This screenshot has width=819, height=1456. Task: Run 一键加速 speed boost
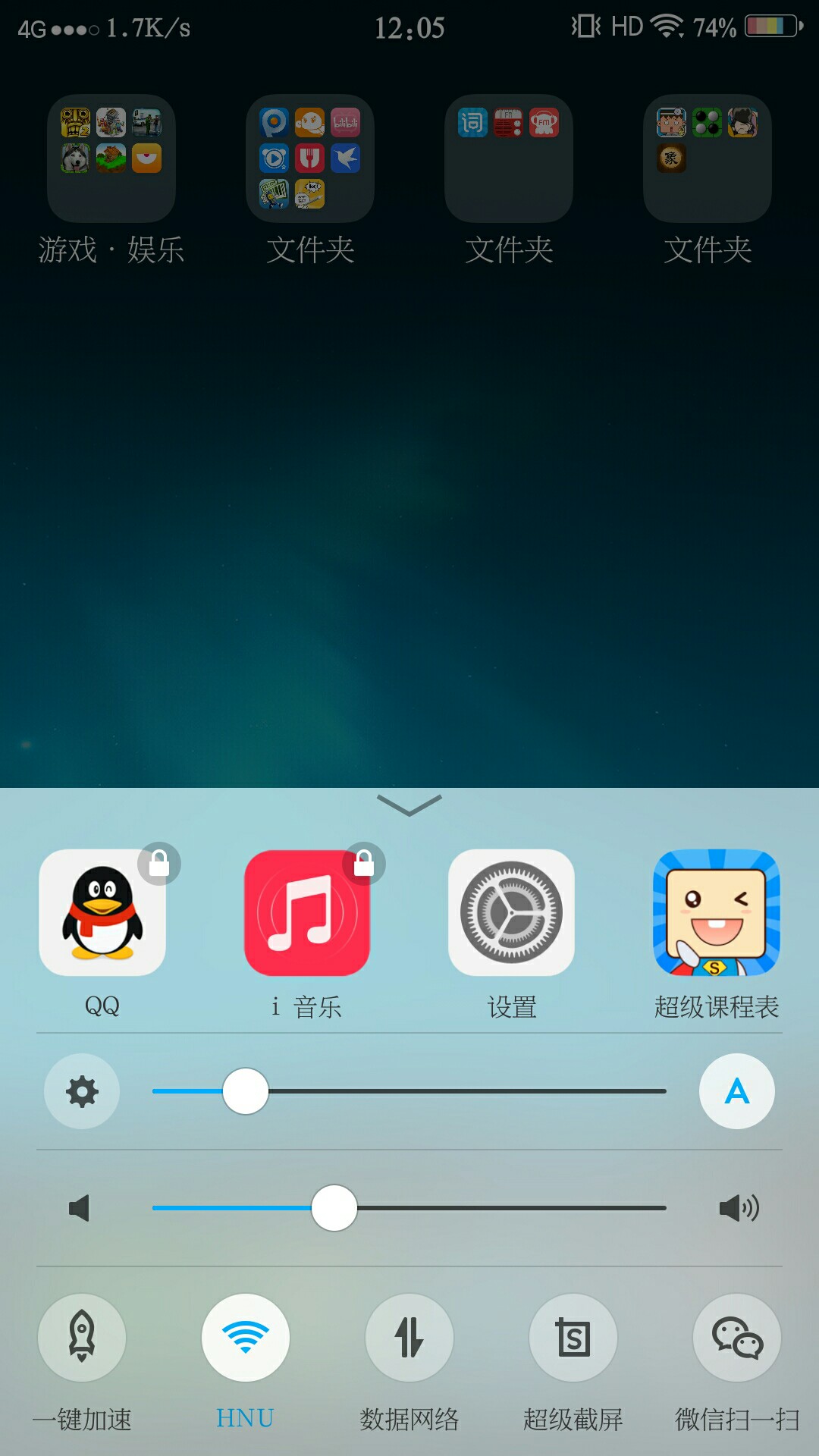point(82,1338)
